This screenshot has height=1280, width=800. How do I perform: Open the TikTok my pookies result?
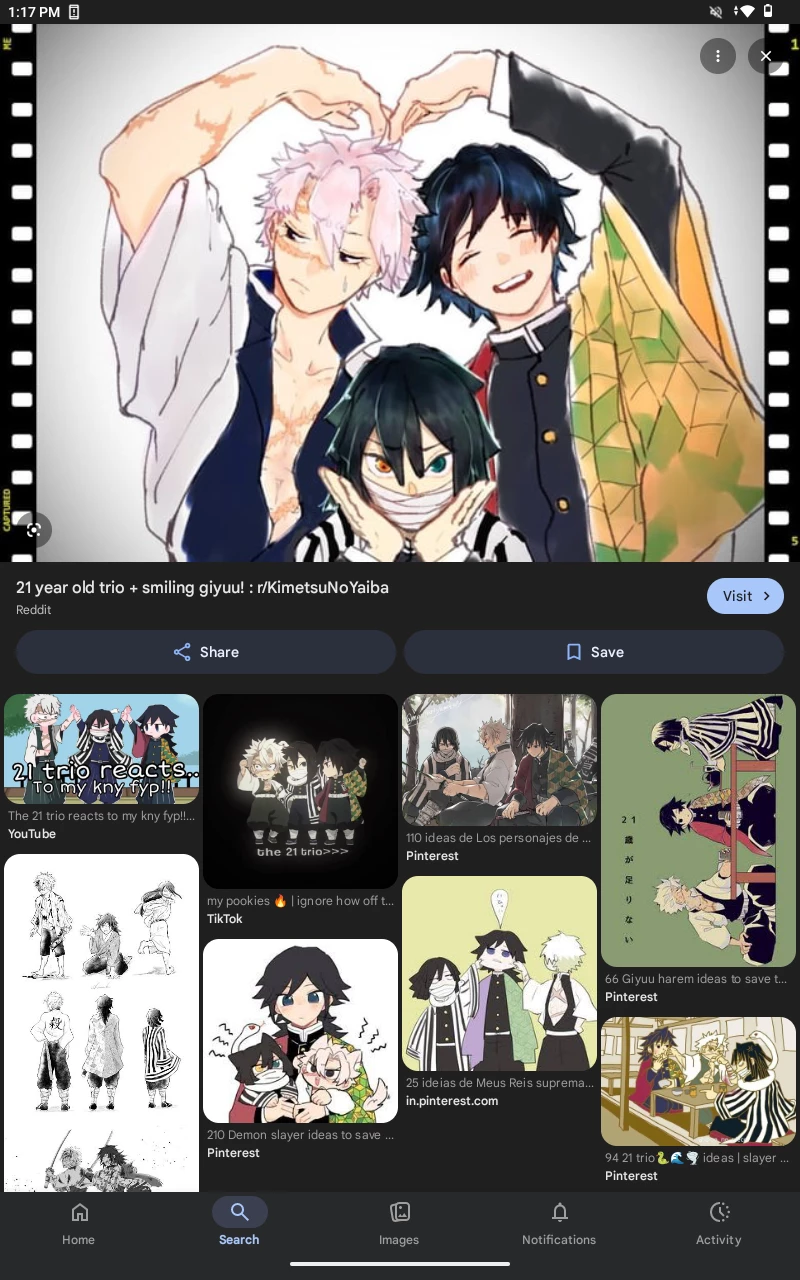300,791
